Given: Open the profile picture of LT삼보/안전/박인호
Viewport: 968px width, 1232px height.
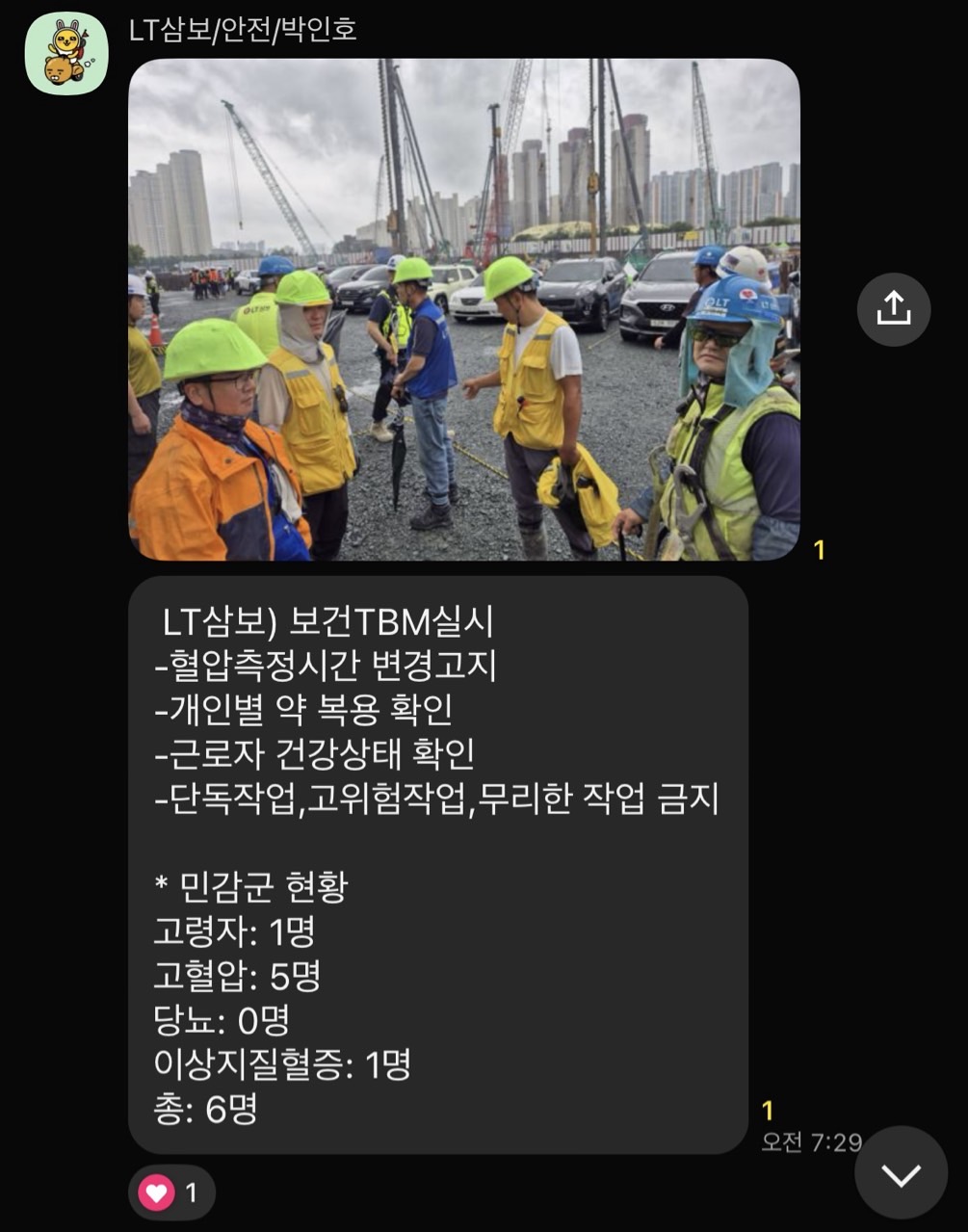Looking at the screenshot, I should pos(65,54).
